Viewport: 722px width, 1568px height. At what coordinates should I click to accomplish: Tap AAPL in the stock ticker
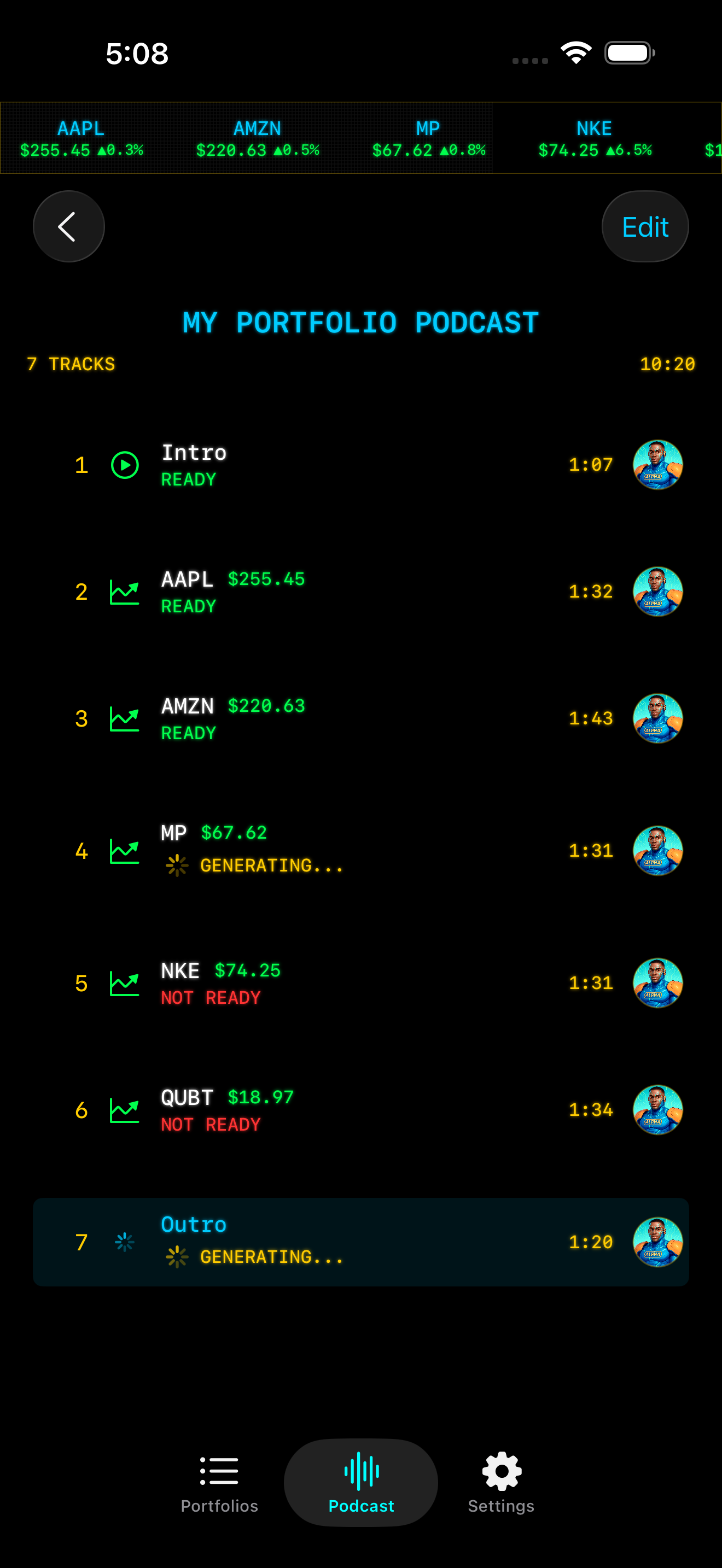[81, 138]
